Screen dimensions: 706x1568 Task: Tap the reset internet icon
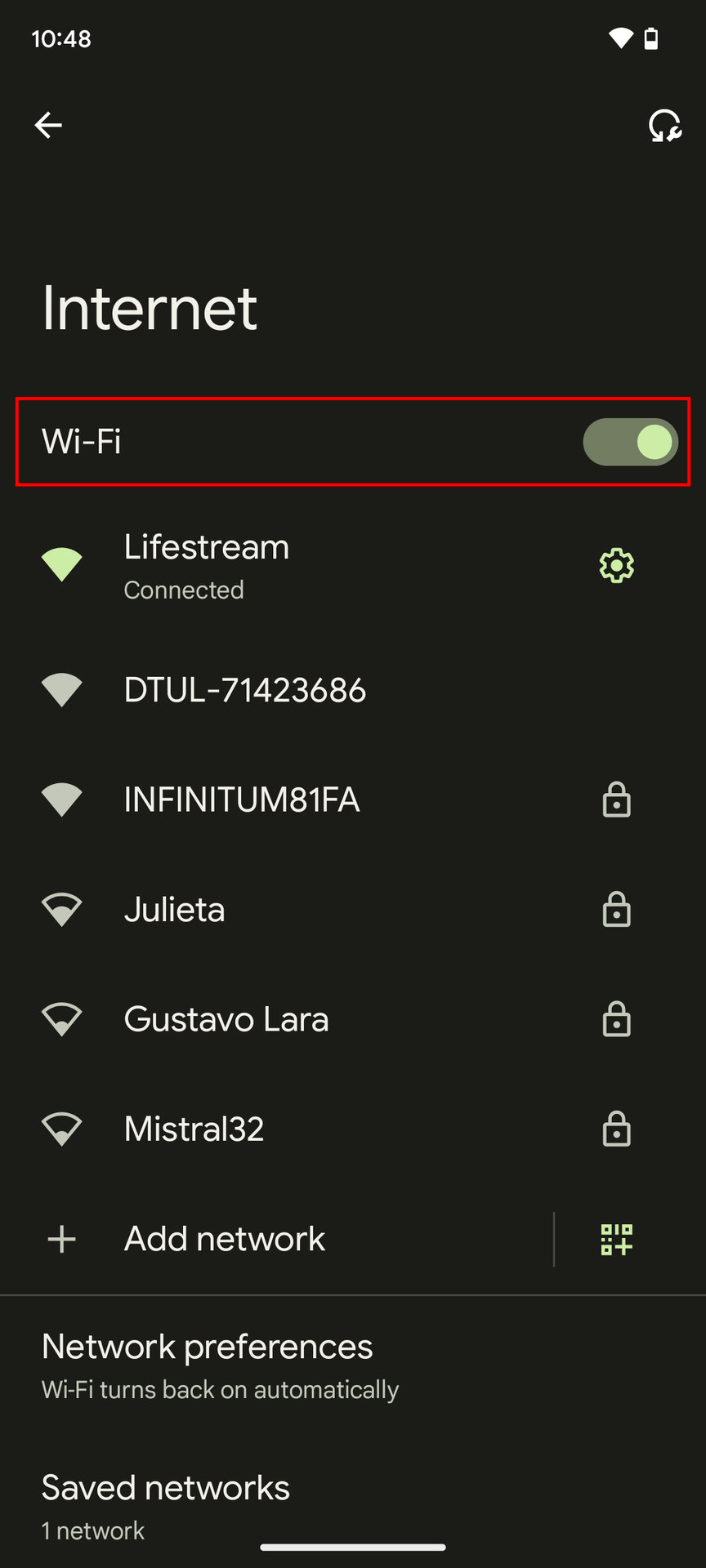[x=664, y=126]
